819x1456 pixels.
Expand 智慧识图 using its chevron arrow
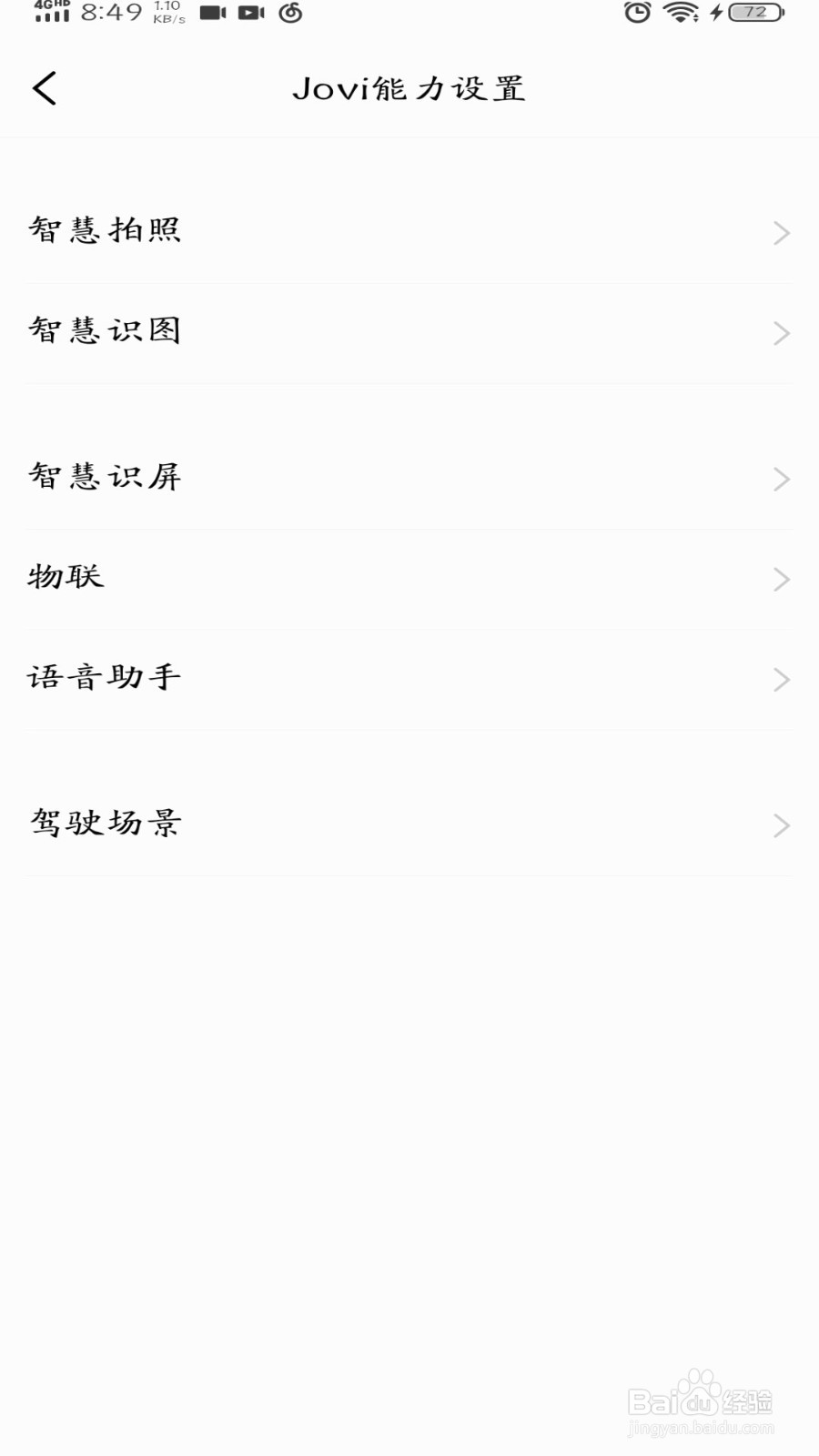(781, 333)
